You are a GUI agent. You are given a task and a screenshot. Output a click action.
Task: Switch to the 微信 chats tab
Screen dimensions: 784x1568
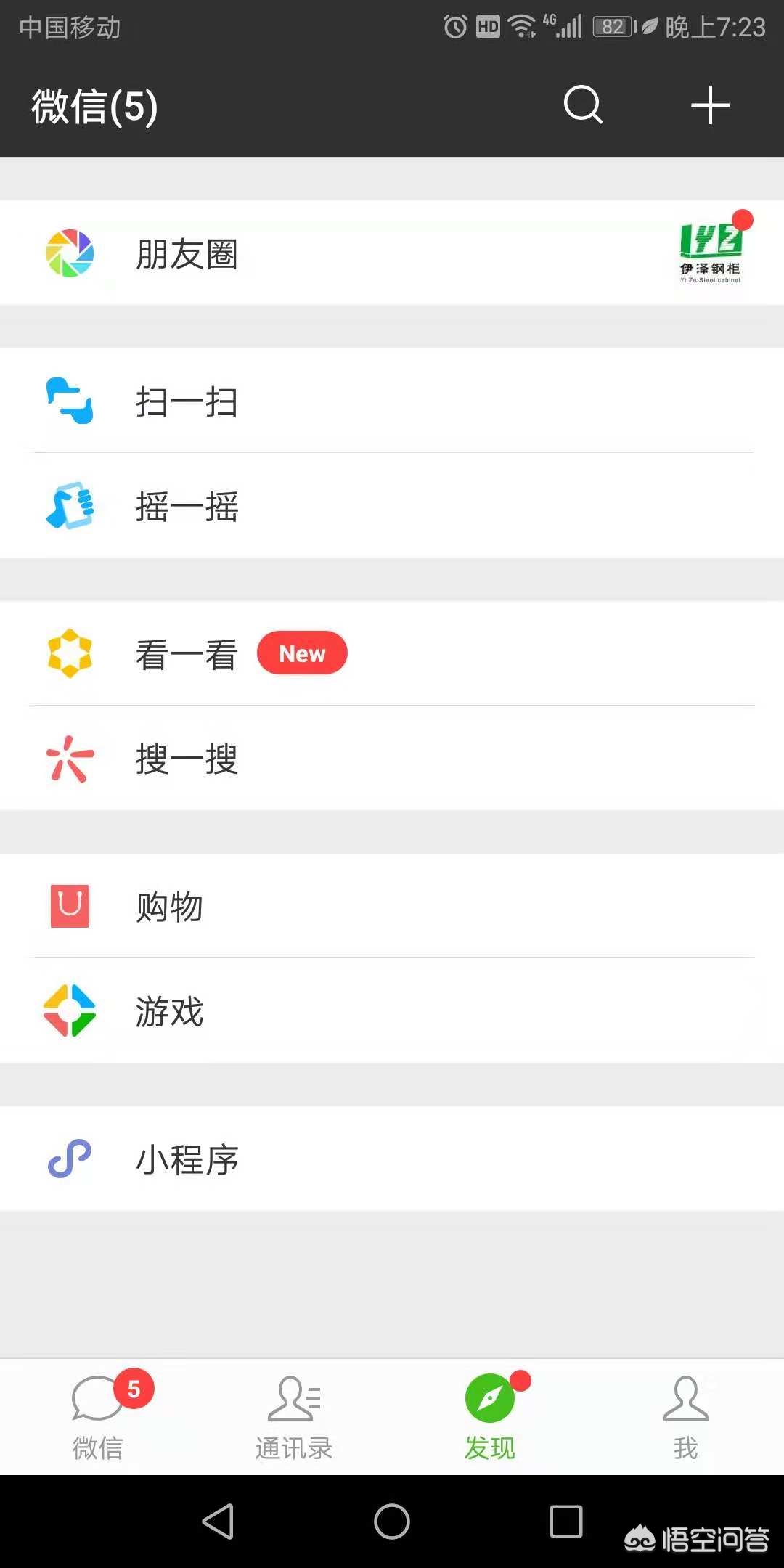pyautogui.click(x=98, y=1416)
